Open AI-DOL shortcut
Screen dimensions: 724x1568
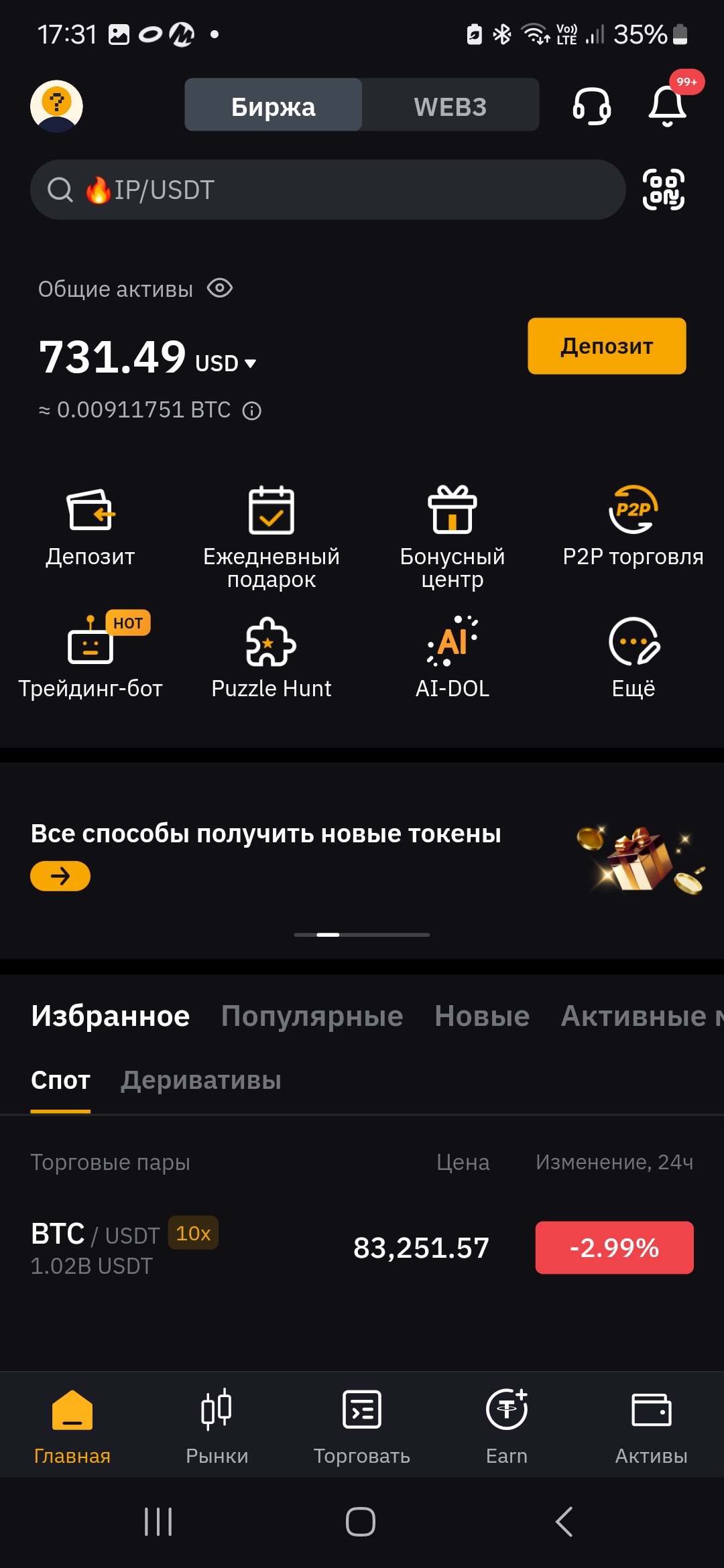[x=452, y=657]
